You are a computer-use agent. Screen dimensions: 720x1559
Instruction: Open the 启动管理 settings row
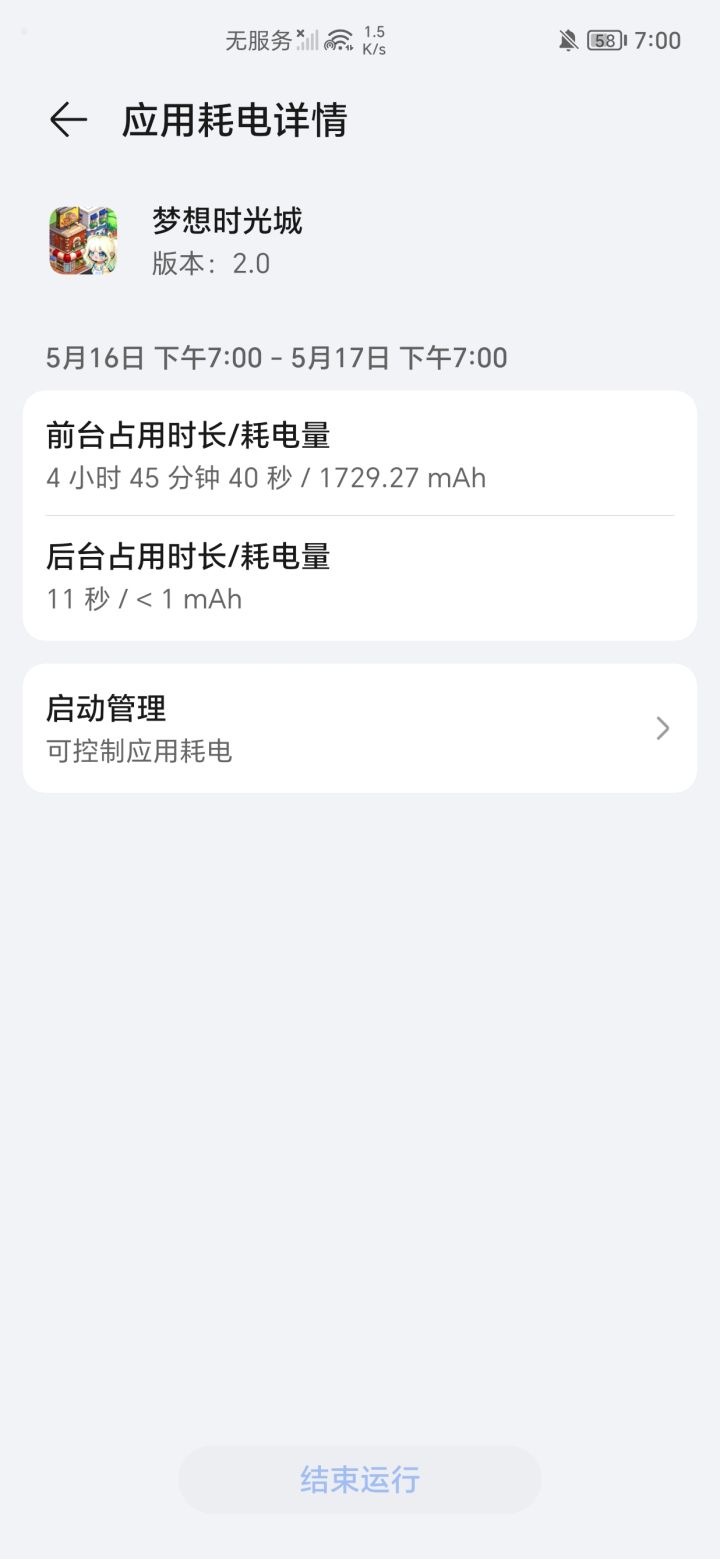click(x=359, y=728)
